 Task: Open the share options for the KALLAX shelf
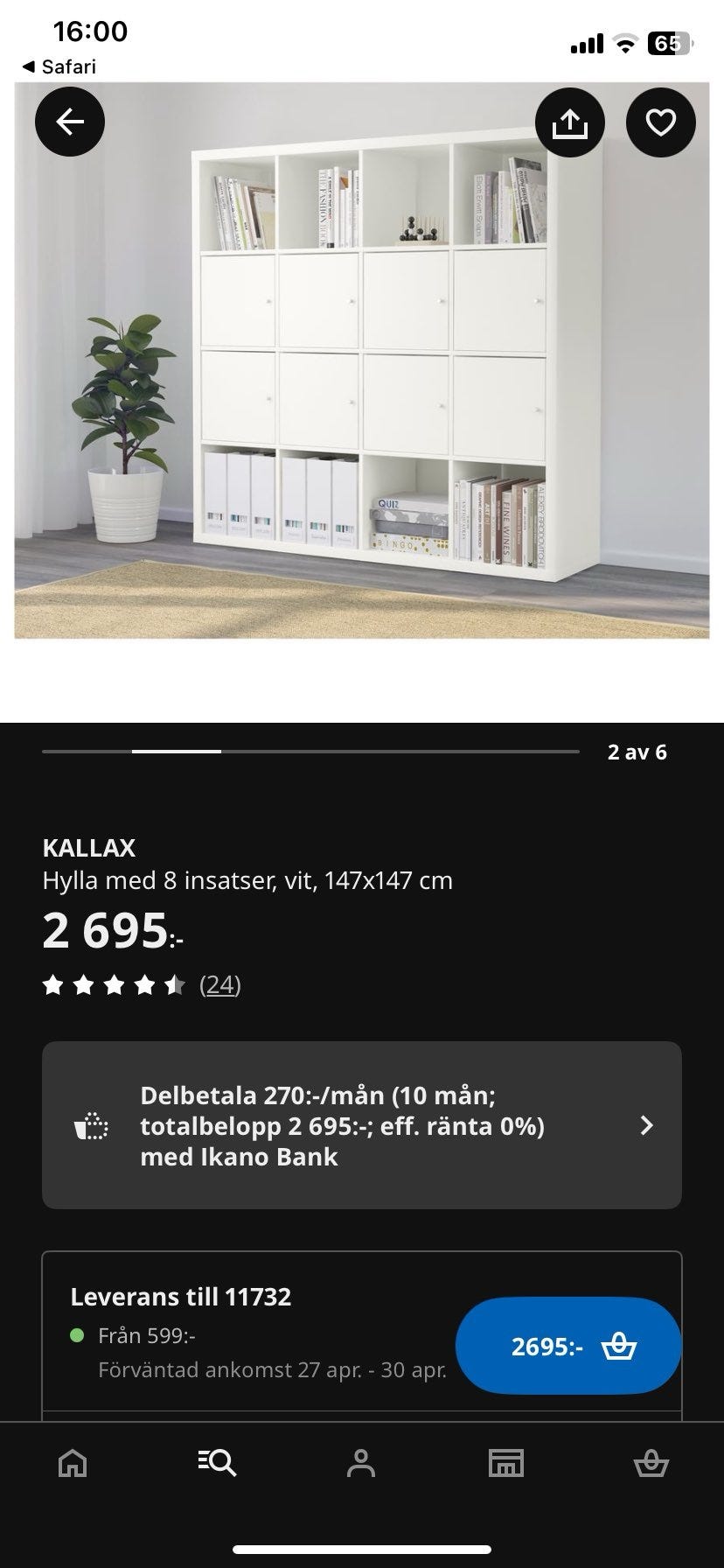click(x=569, y=122)
